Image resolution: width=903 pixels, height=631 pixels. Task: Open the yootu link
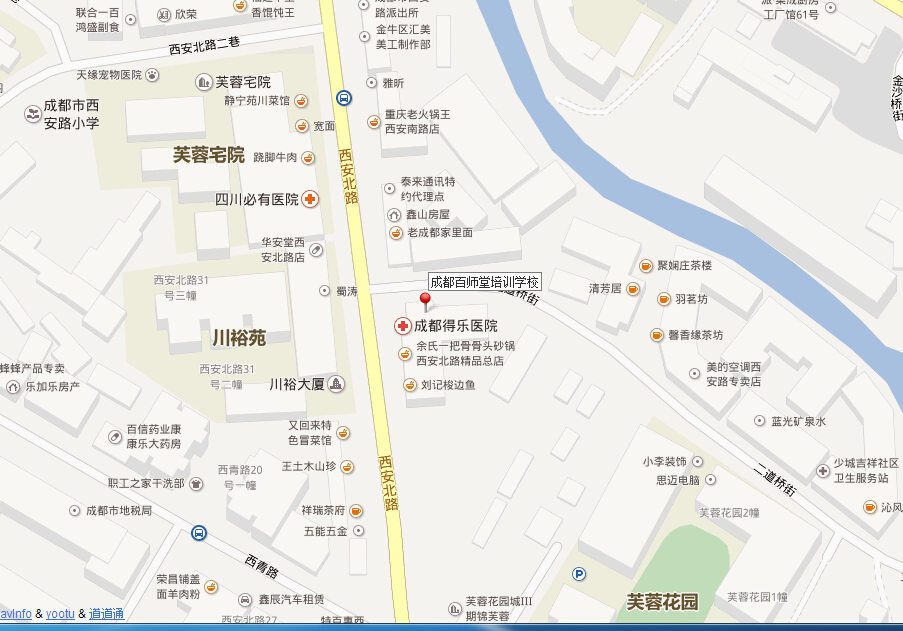point(60,614)
